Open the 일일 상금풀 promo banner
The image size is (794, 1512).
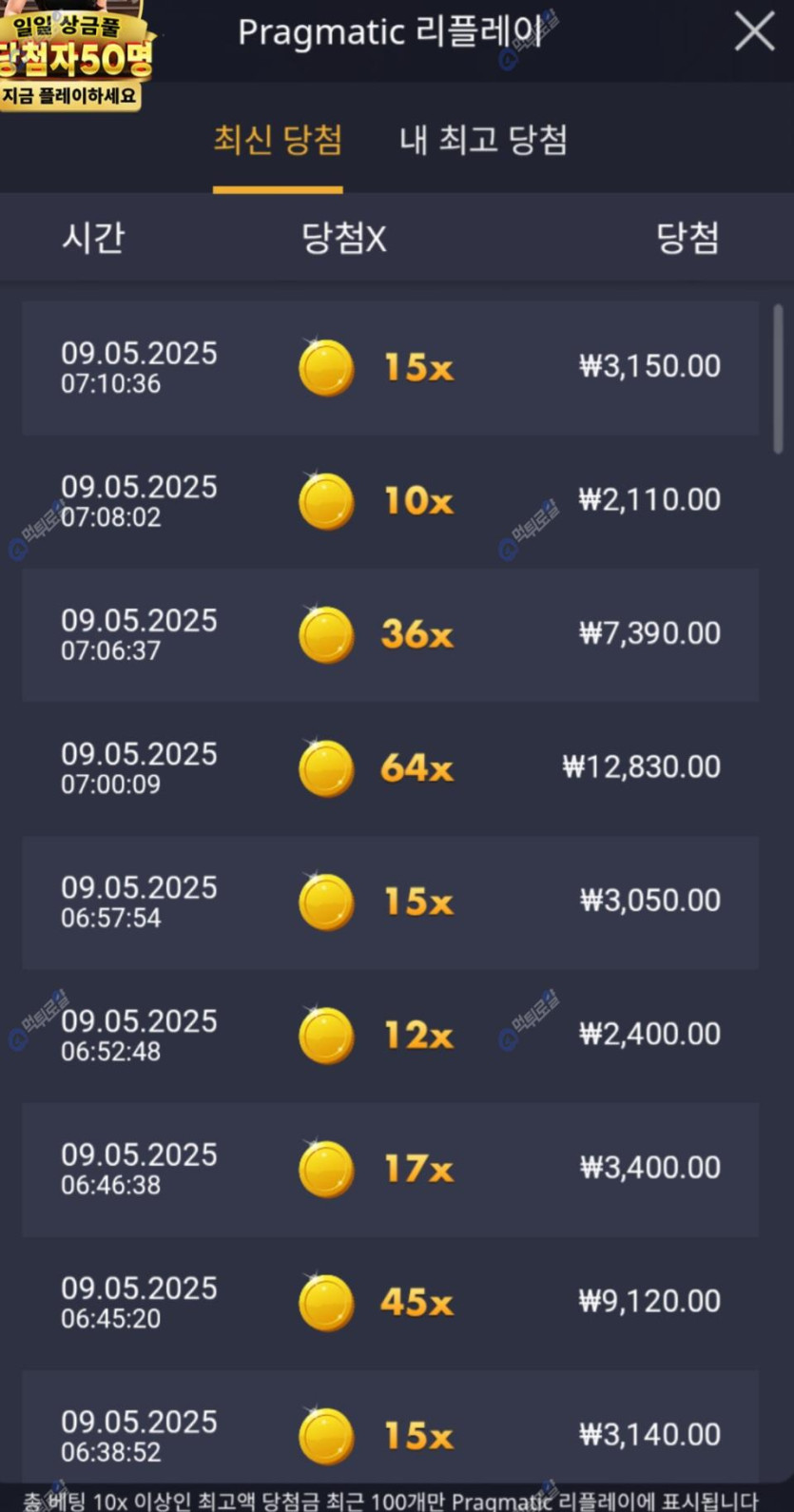74,57
